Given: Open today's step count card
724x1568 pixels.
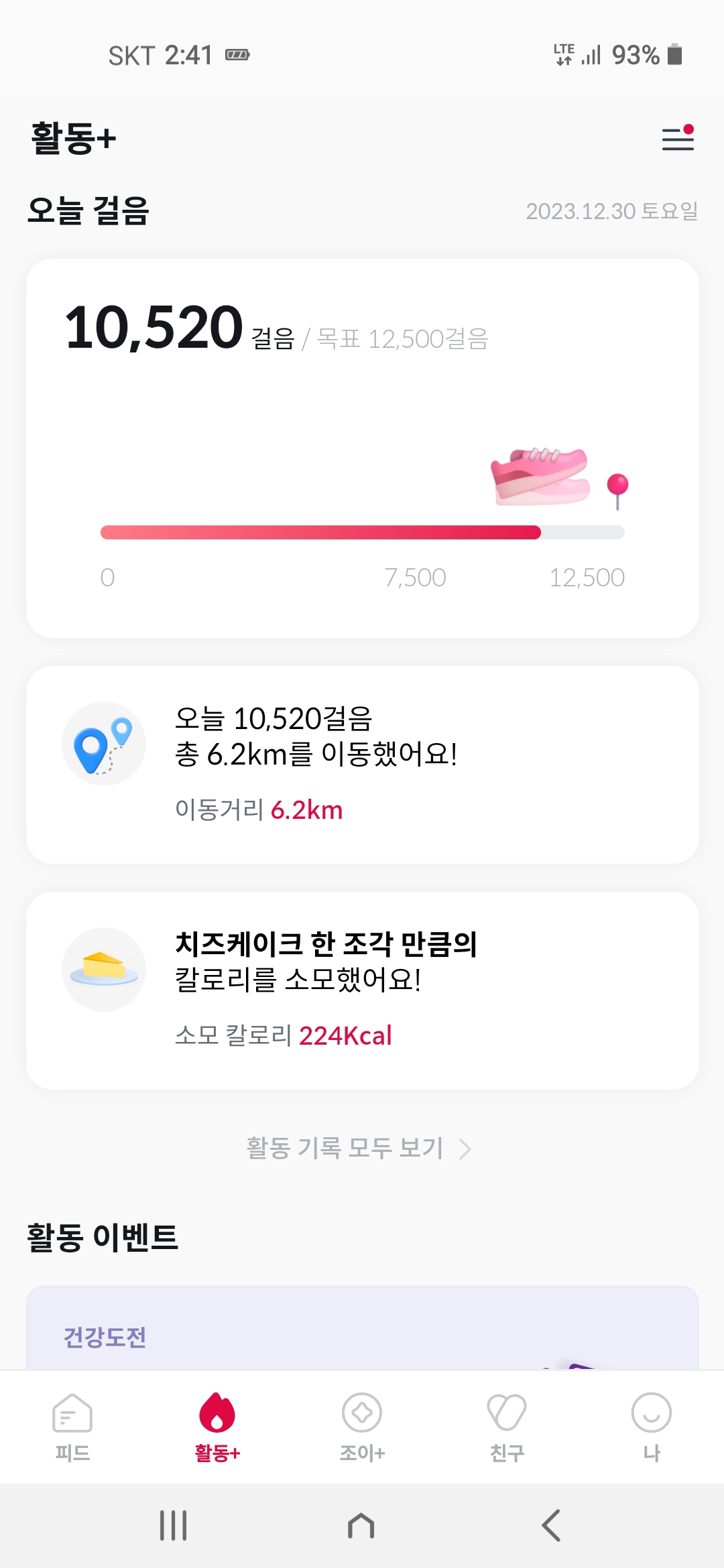Looking at the screenshot, I should (x=362, y=448).
